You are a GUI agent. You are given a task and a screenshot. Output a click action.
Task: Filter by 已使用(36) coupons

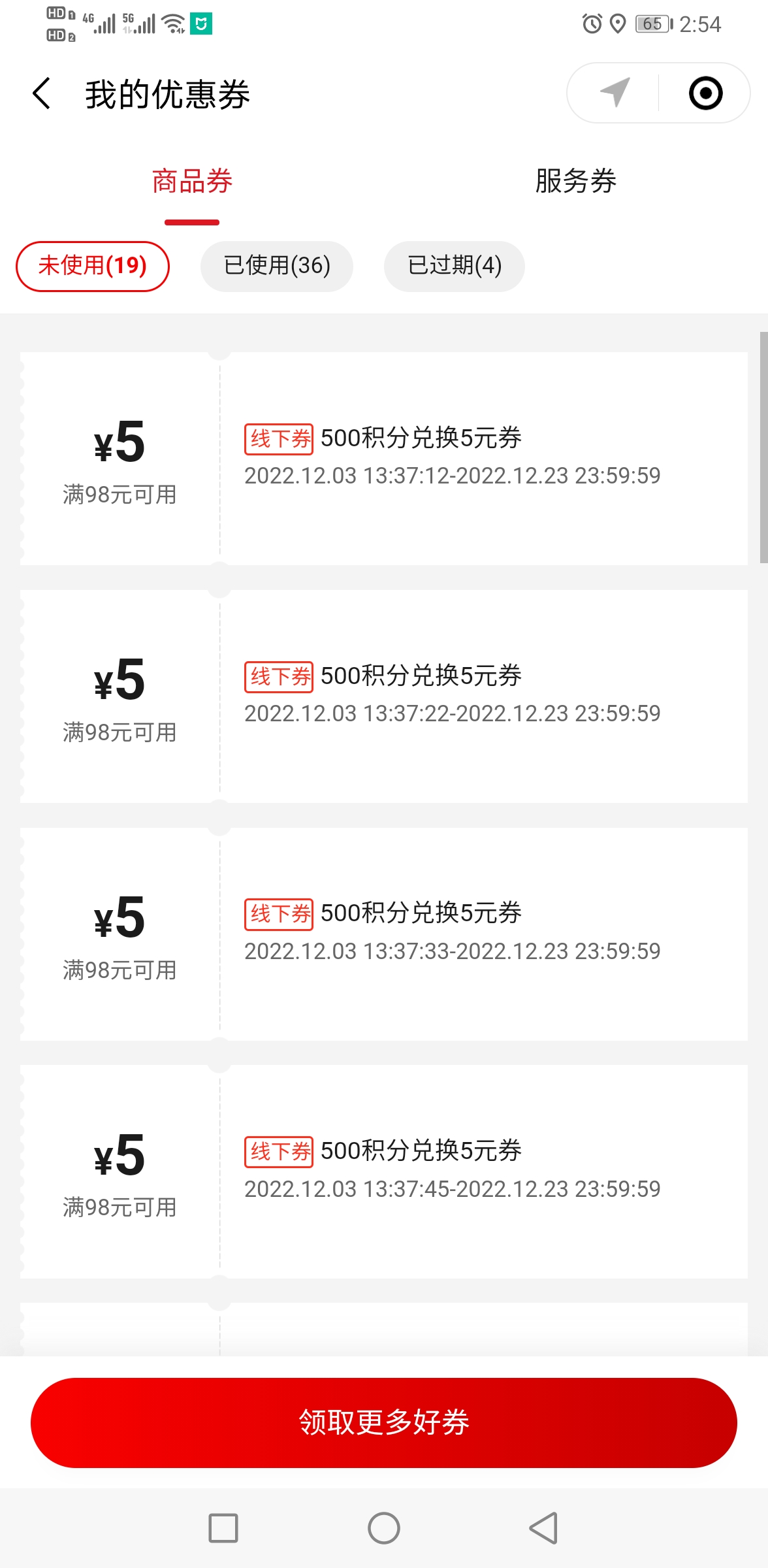pos(277,266)
